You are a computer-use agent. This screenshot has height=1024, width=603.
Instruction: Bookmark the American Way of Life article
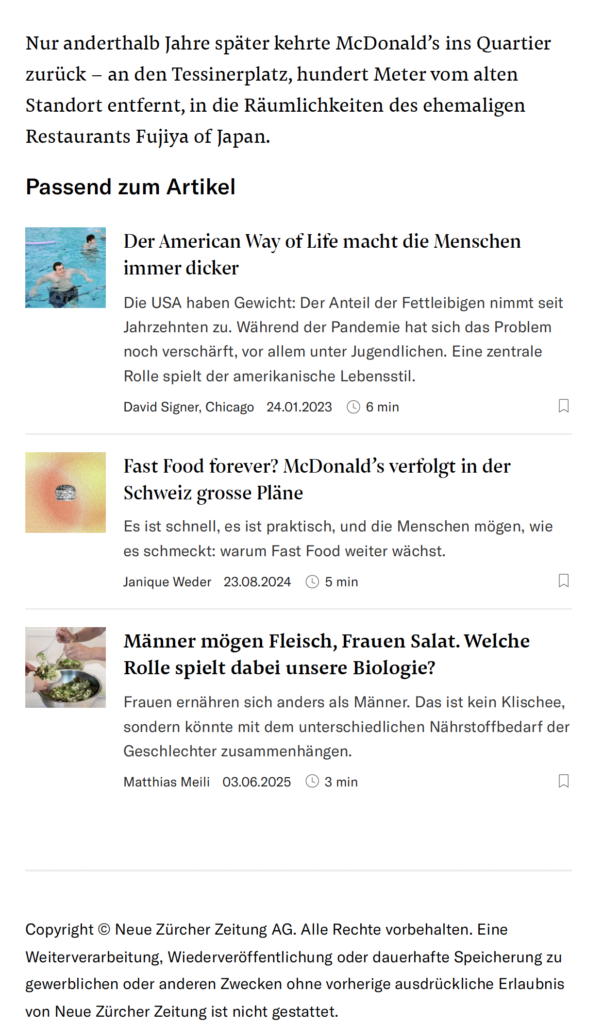[563, 406]
